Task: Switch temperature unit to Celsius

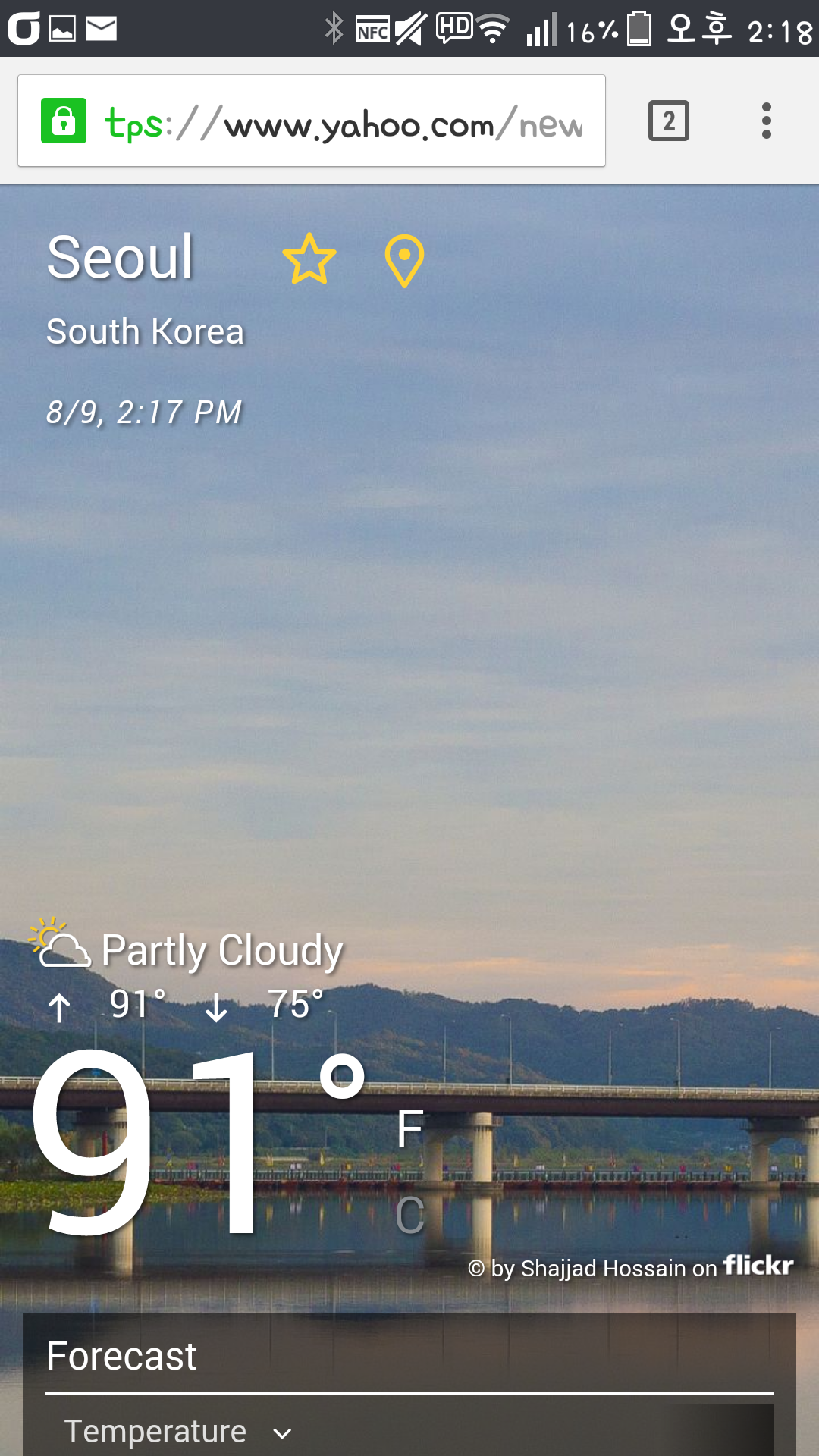Action: click(x=409, y=1216)
